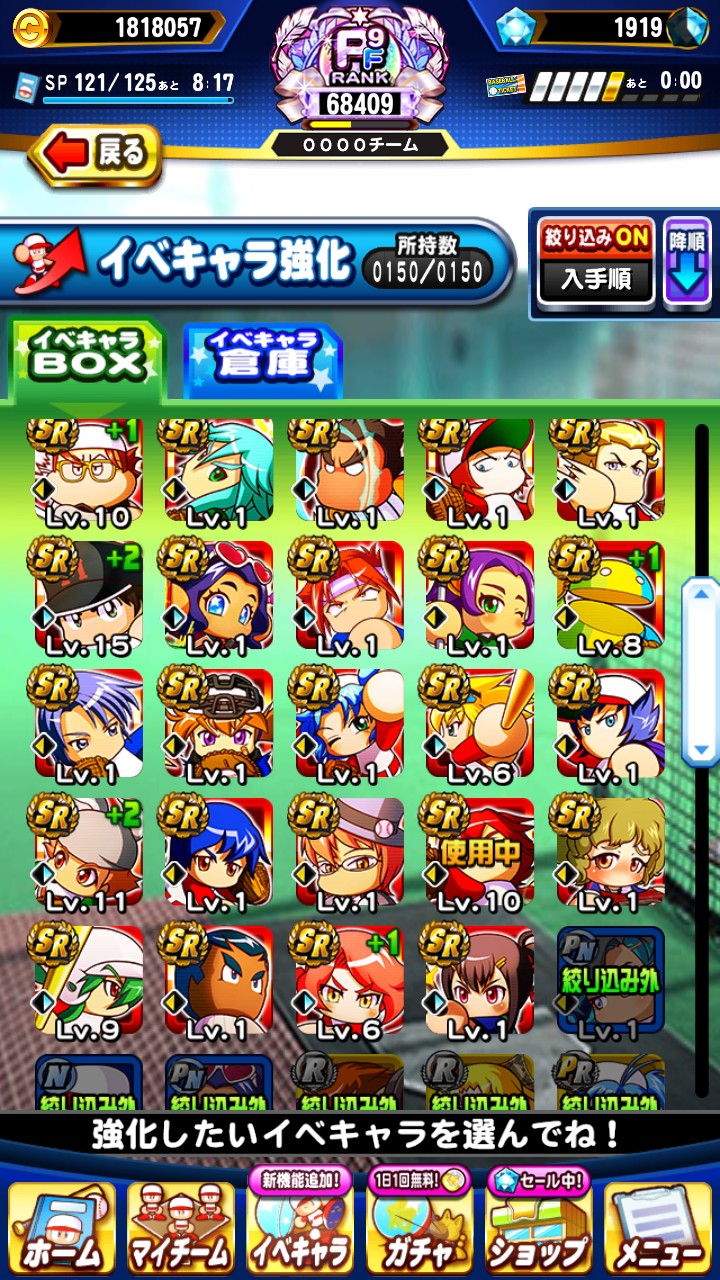Viewport: 720px width, 1280px height.
Task: Choose the gray-cap SR character at Lv.11
Action: coord(88,853)
